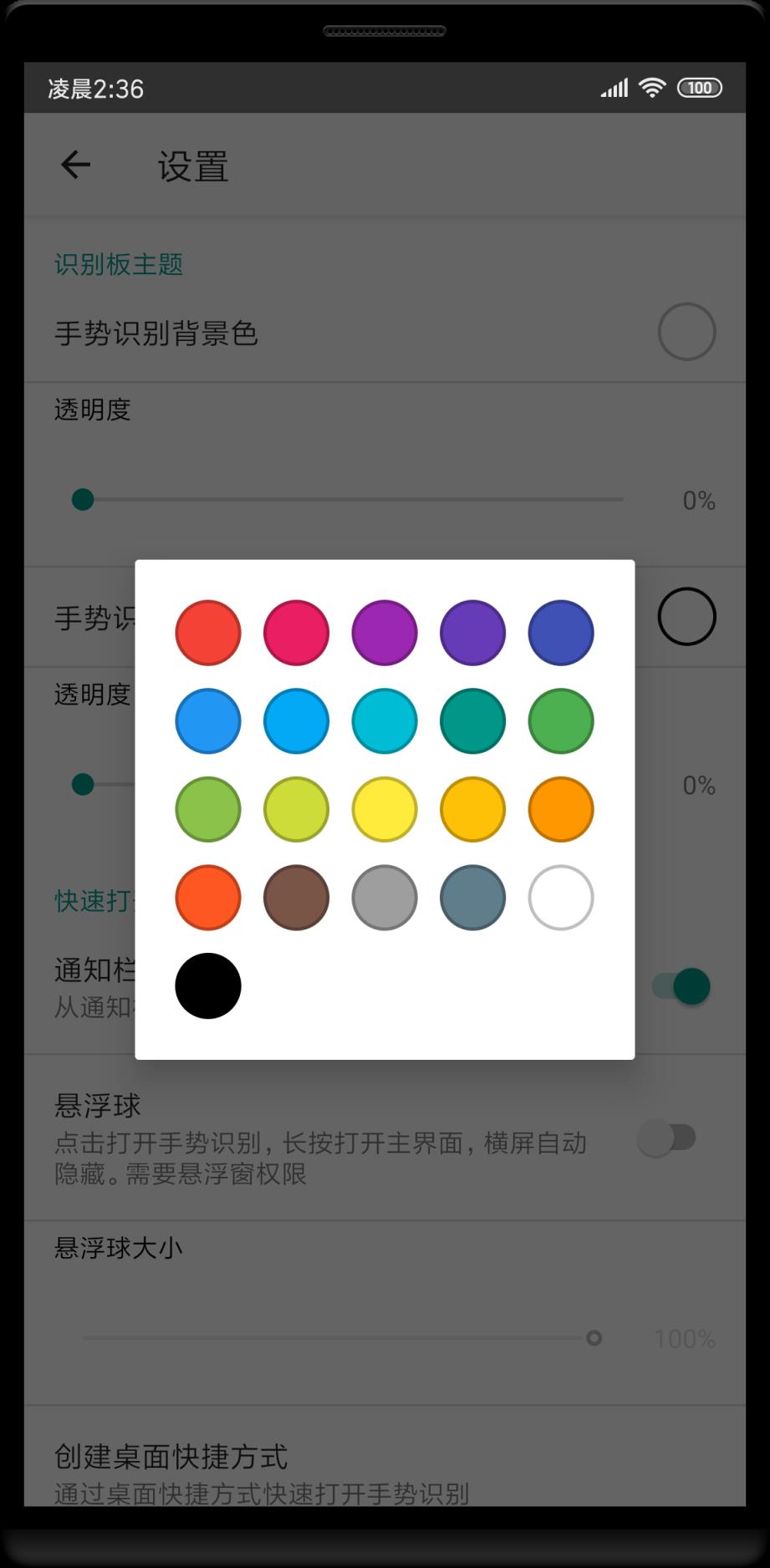Screen dimensions: 770x1568
Task: Select the cyan color swatch
Action: point(383,720)
